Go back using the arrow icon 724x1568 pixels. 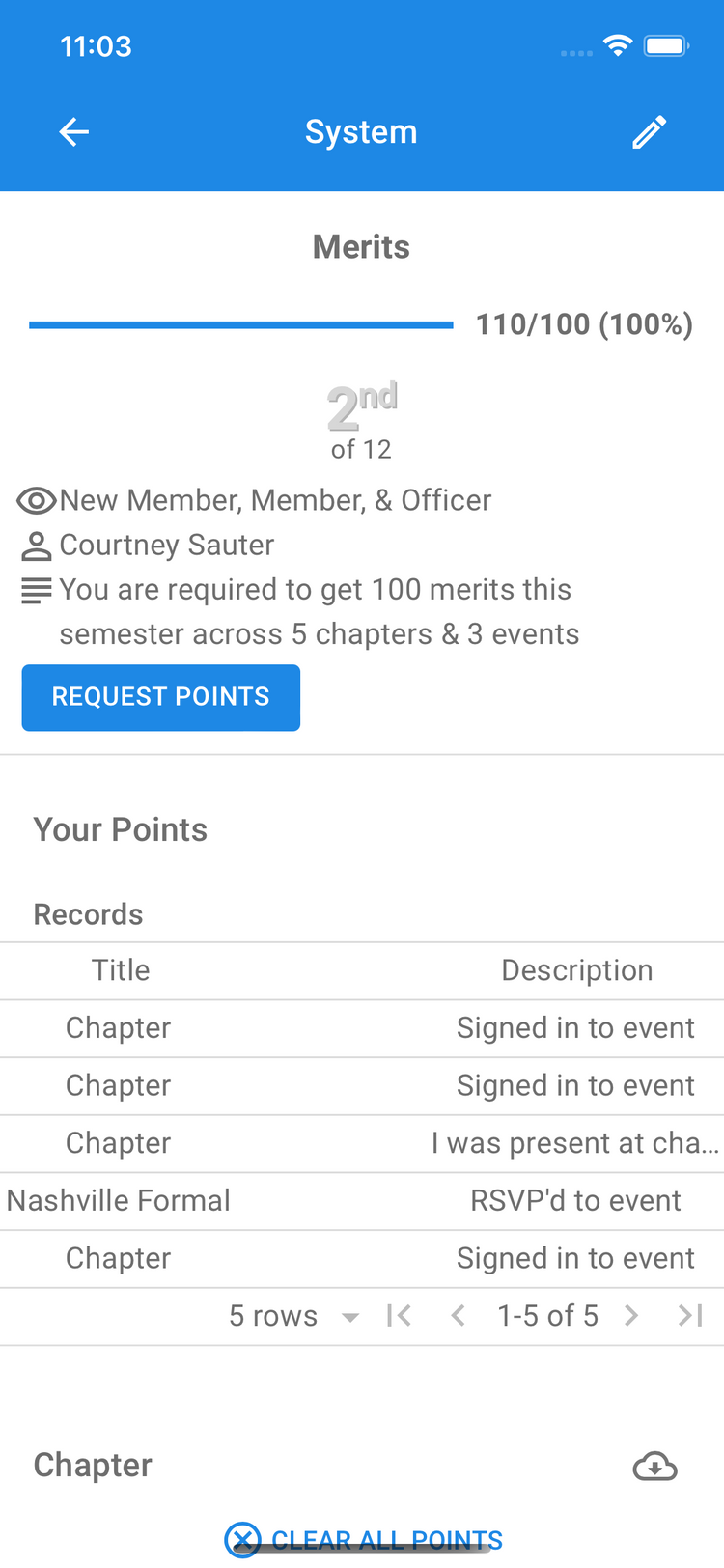click(73, 132)
